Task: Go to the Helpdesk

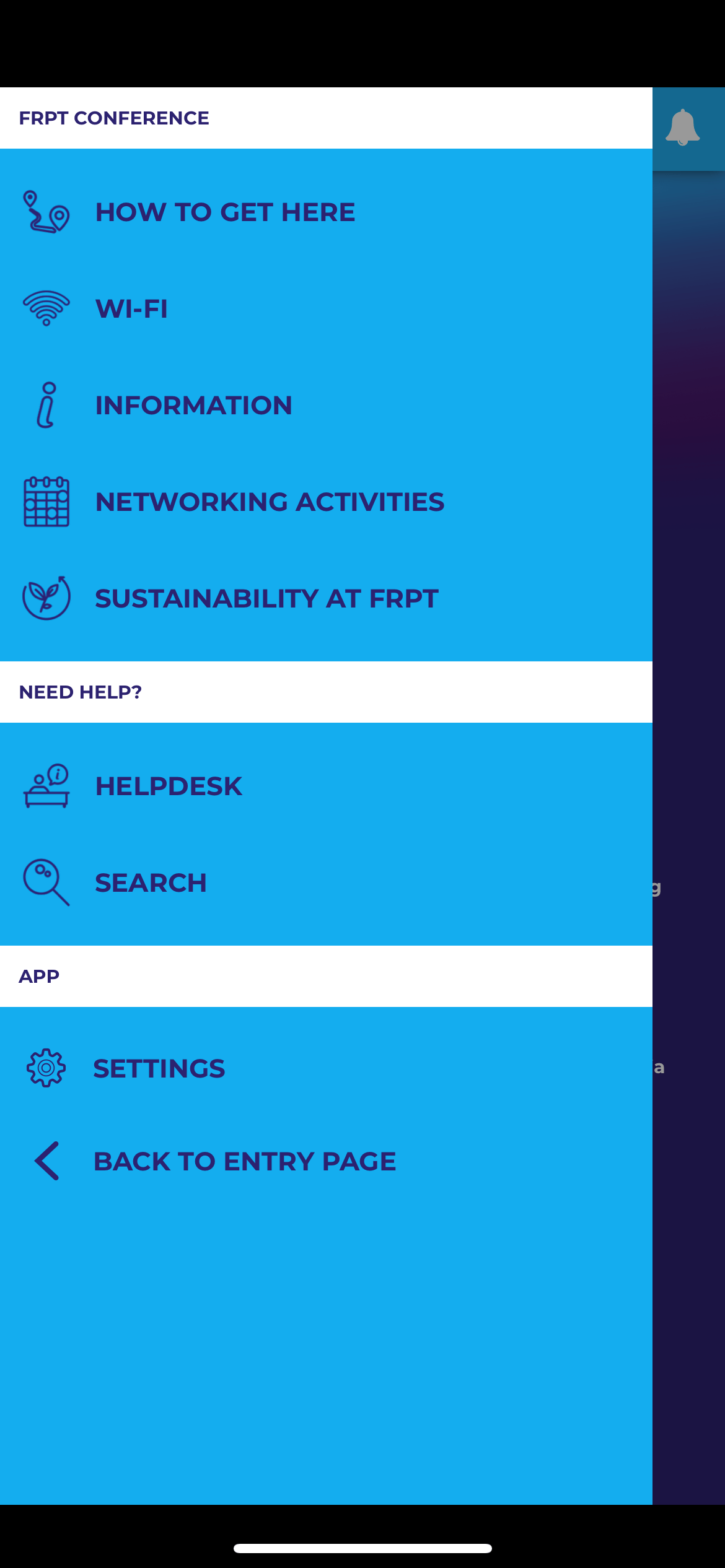Action: (x=326, y=786)
